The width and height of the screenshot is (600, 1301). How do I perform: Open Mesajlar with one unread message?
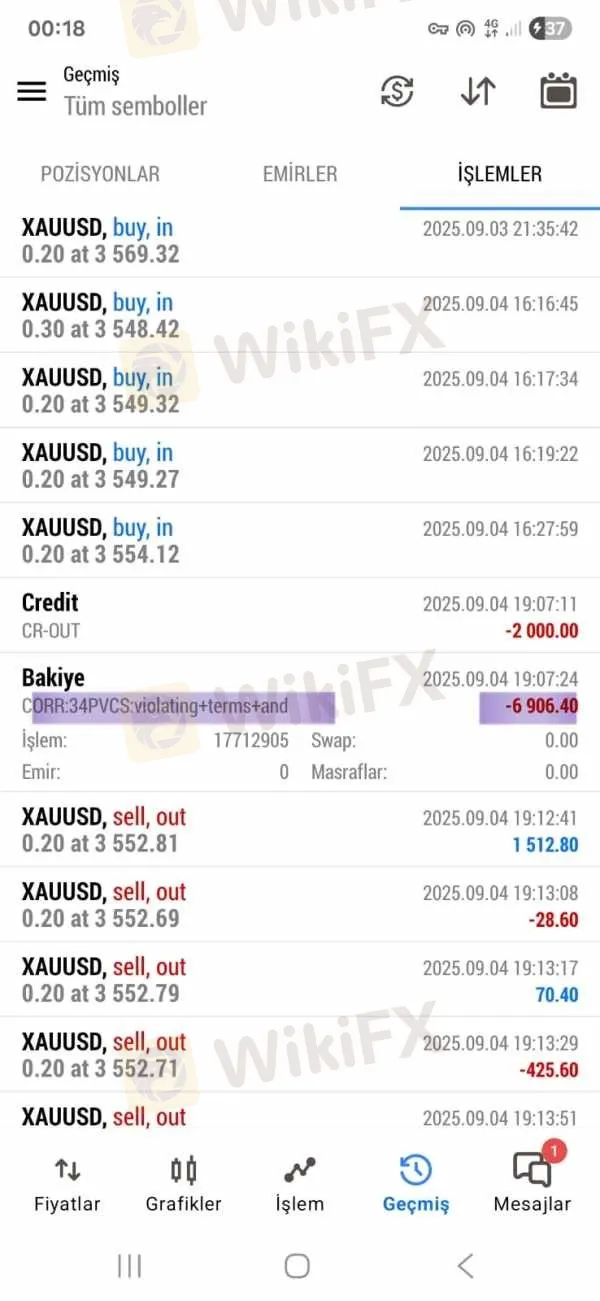(x=532, y=1182)
